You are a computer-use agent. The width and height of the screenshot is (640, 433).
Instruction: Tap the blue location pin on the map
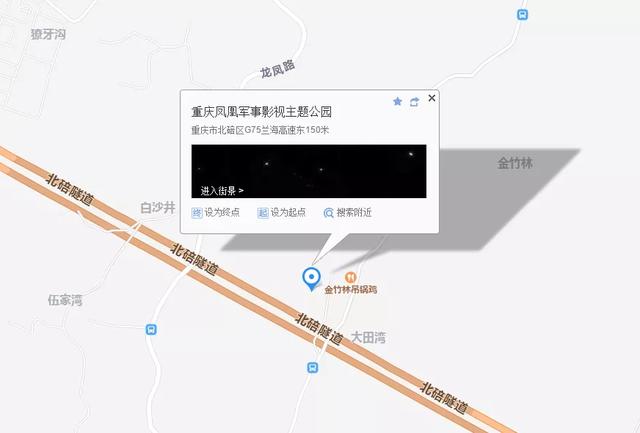[311, 278]
